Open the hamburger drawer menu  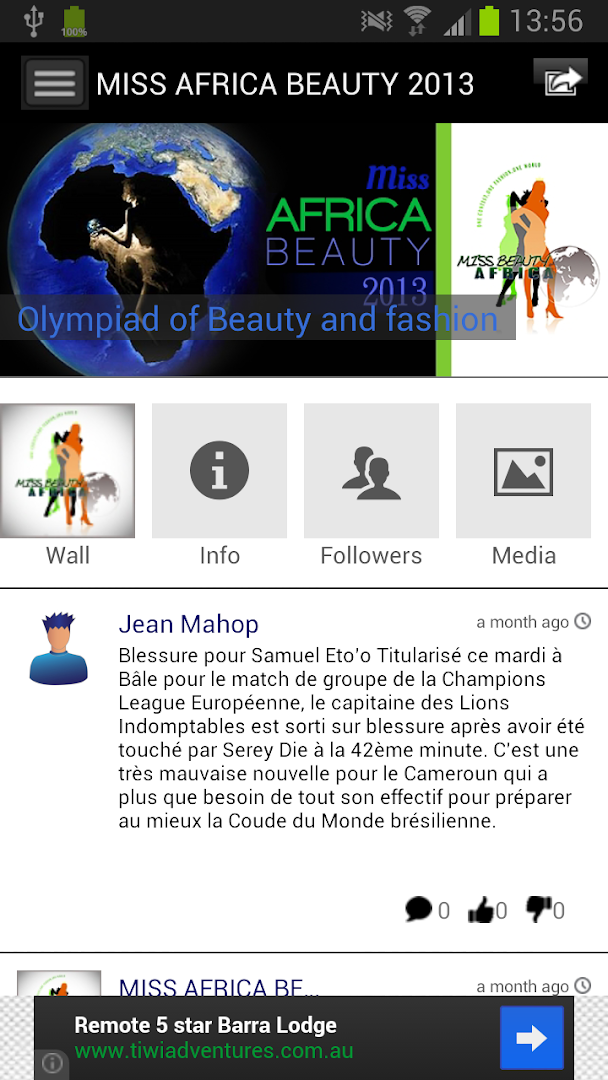pyautogui.click(x=55, y=83)
